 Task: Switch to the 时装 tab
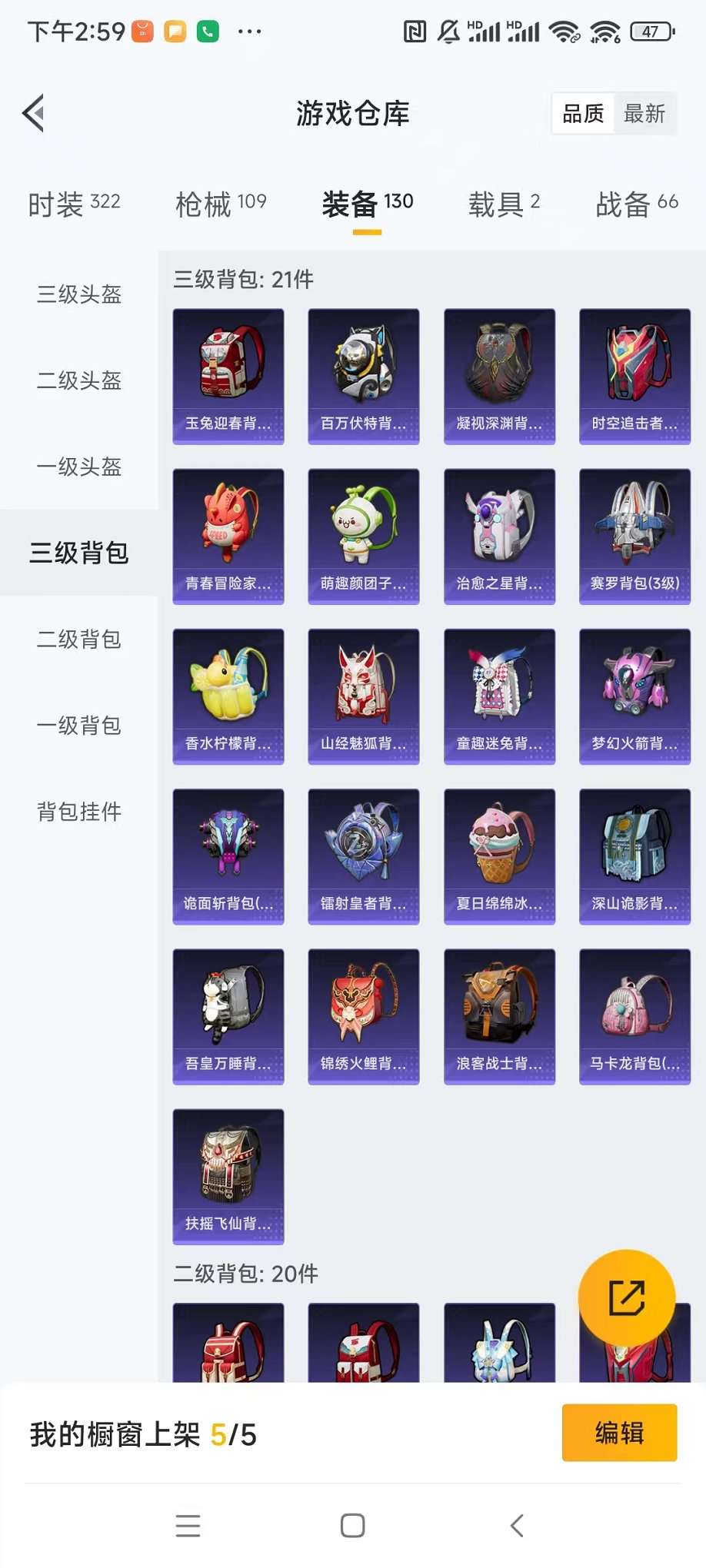[74, 204]
